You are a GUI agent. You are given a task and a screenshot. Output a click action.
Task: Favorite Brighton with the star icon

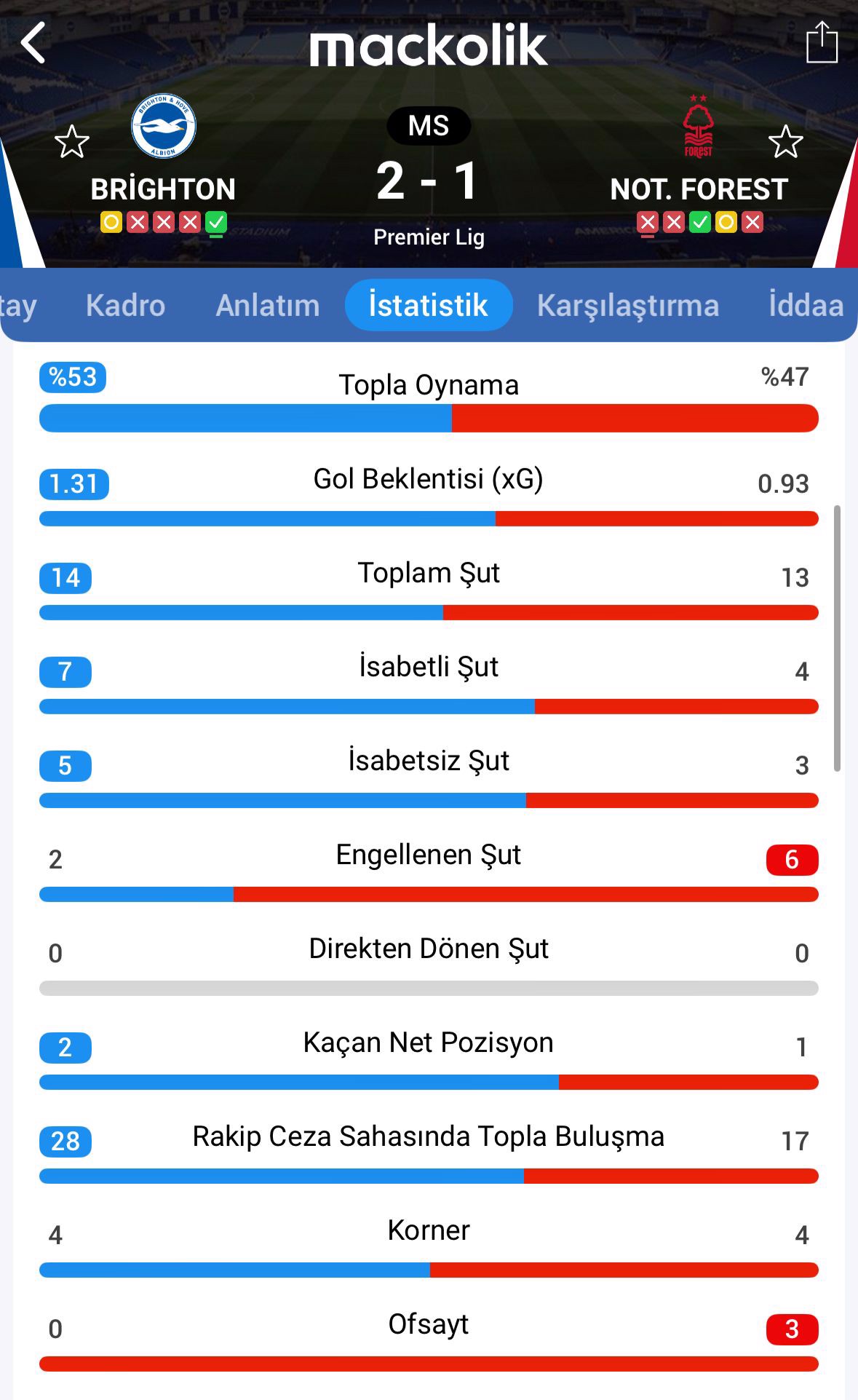(x=71, y=142)
